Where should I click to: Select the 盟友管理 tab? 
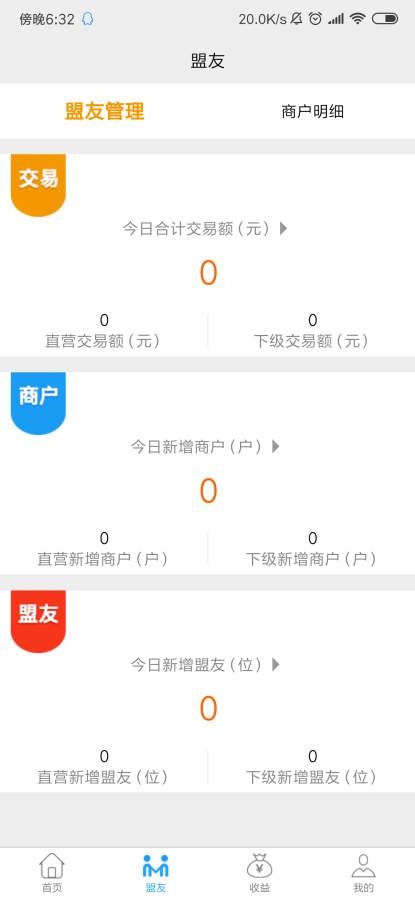click(x=104, y=111)
